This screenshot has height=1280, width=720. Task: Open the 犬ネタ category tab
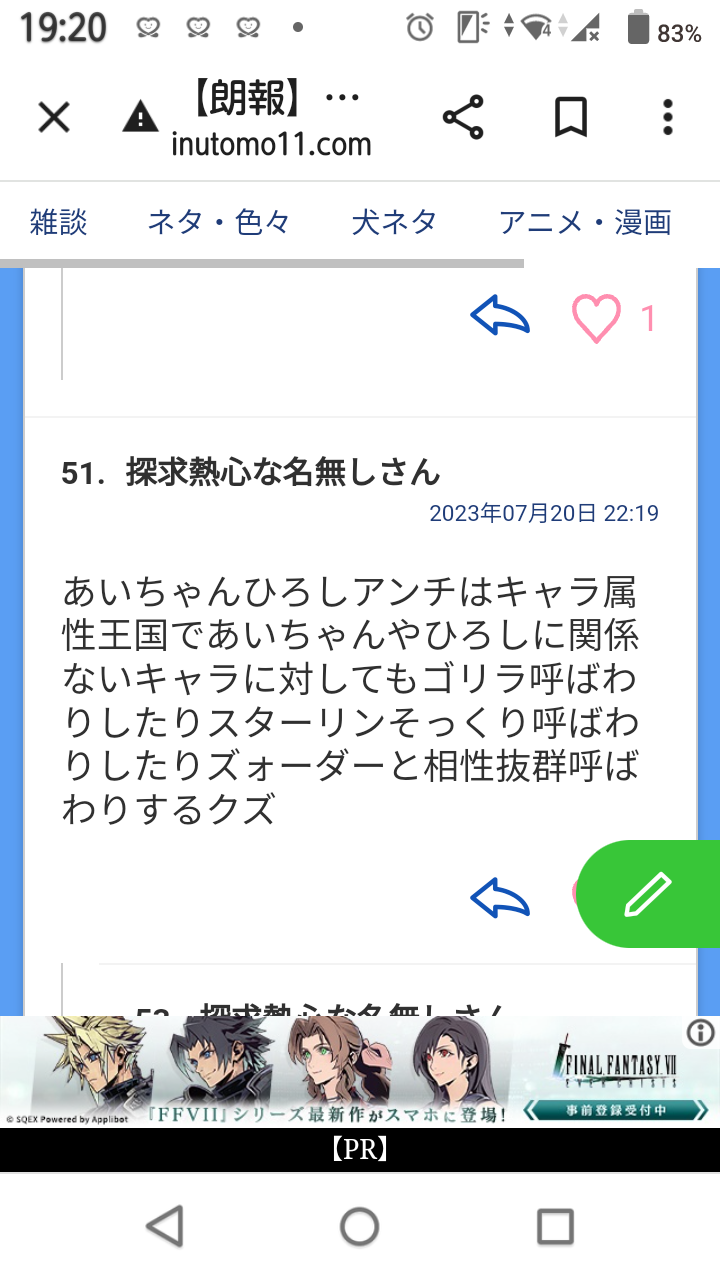[394, 222]
